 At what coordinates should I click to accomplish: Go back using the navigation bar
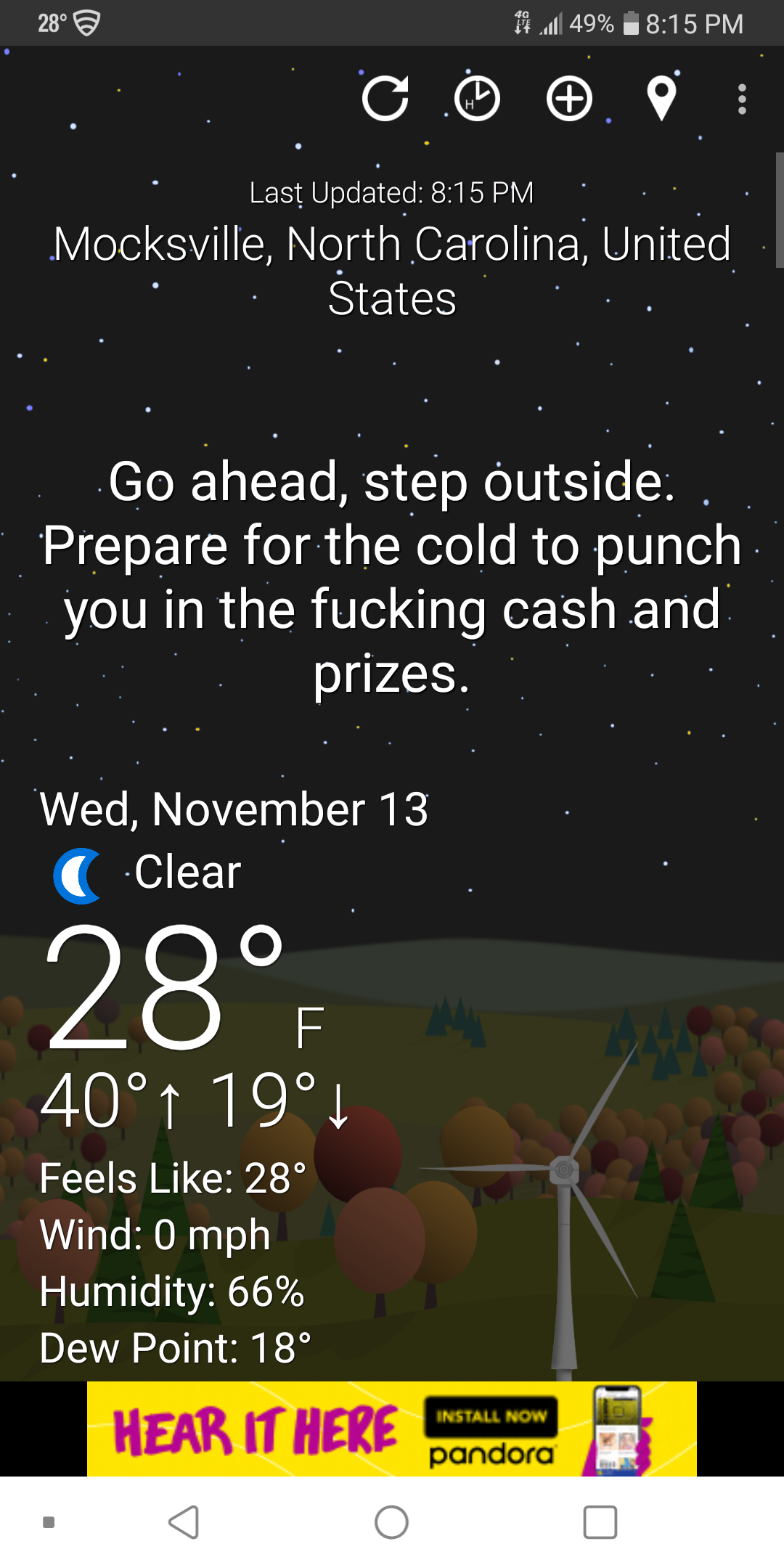pyautogui.click(x=184, y=1522)
